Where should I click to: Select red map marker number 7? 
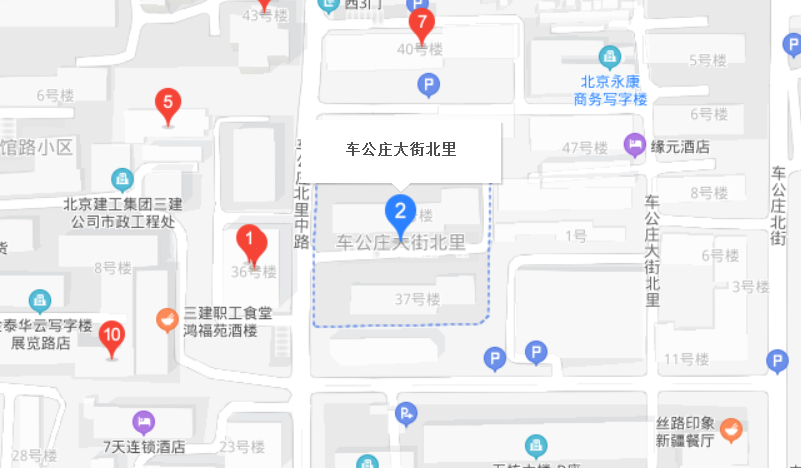click(422, 24)
